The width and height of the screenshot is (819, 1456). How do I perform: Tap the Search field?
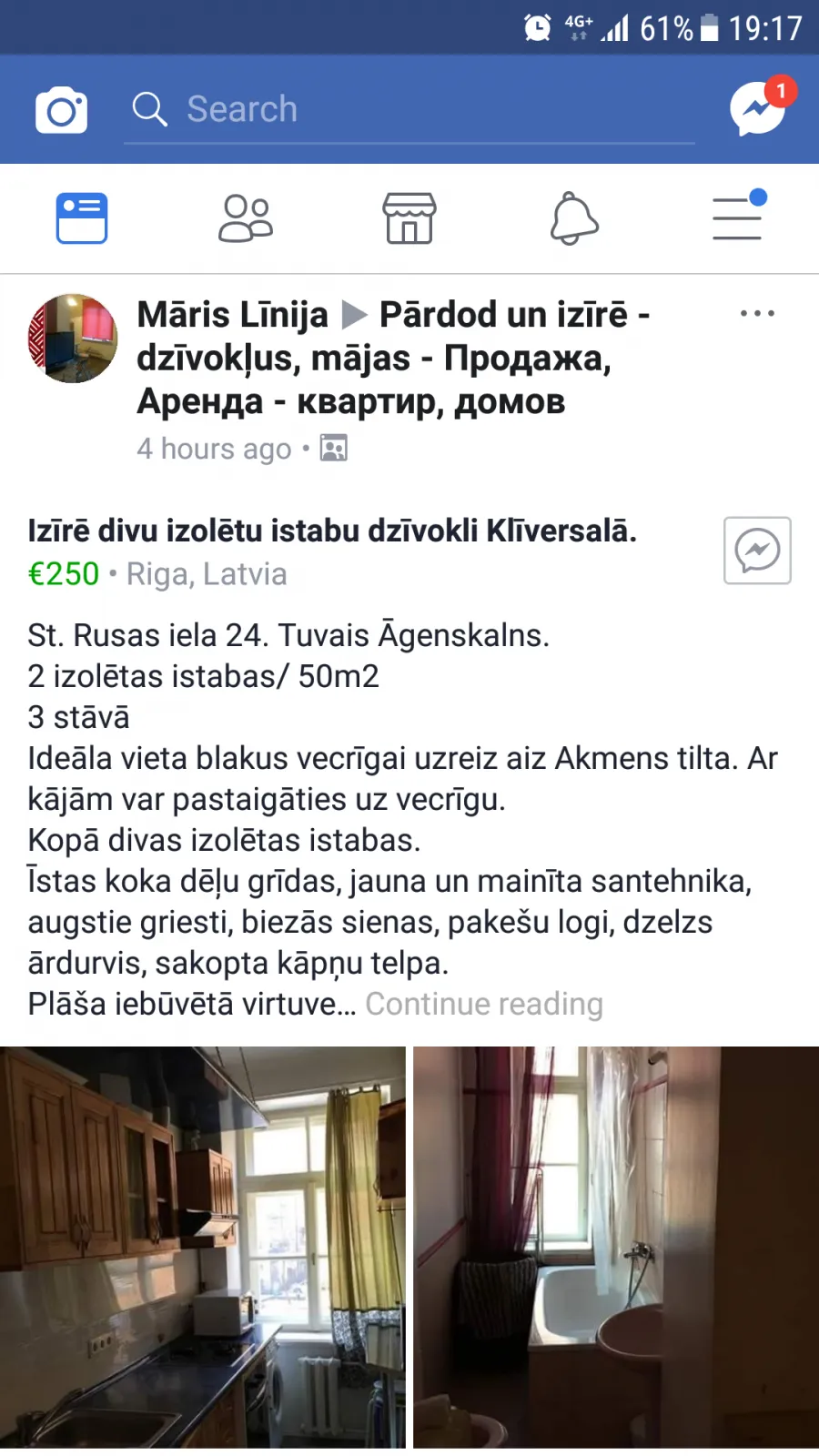(x=409, y=109)
